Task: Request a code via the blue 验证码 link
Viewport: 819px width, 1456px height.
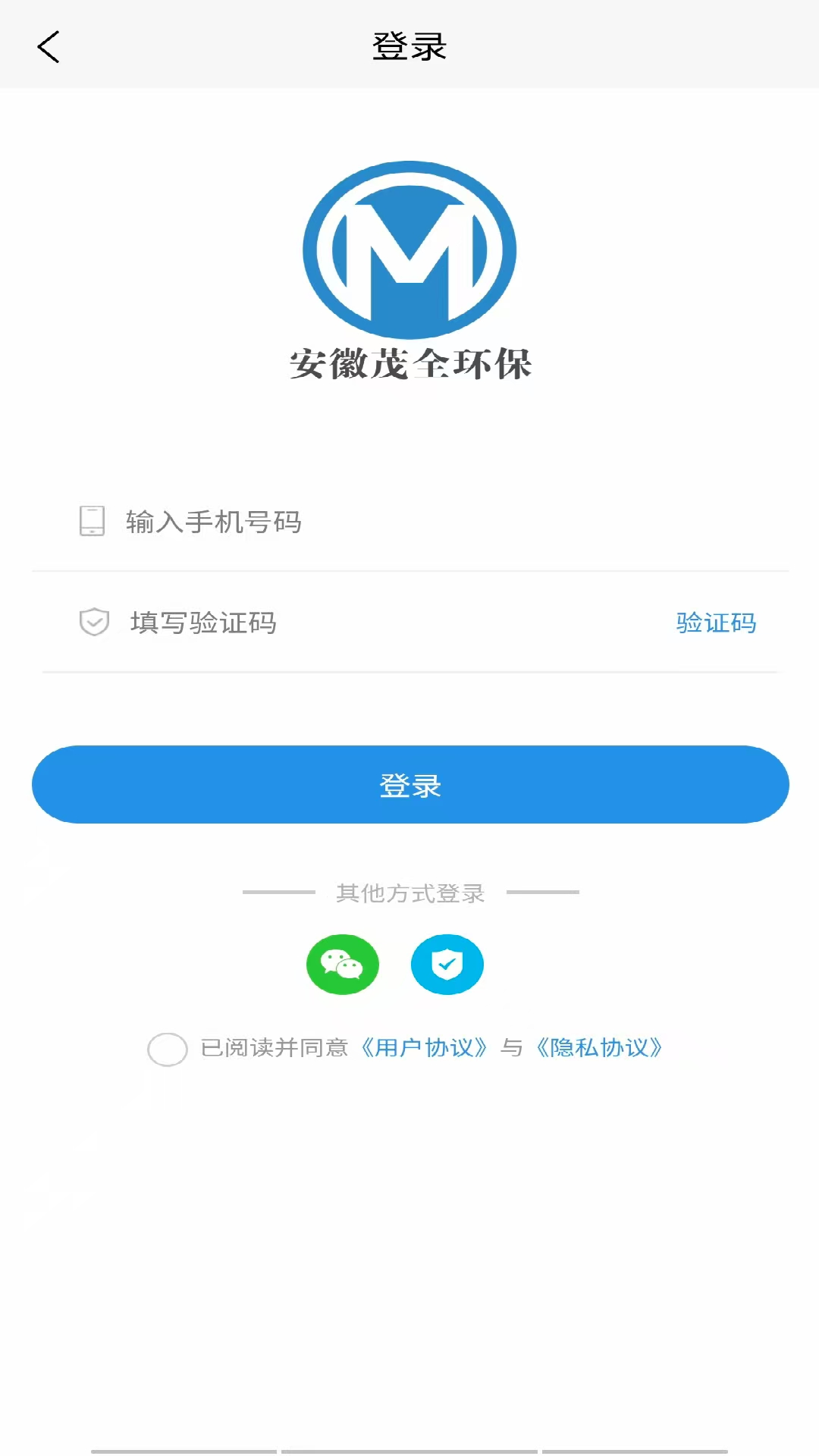Action: tap(716, 623)
